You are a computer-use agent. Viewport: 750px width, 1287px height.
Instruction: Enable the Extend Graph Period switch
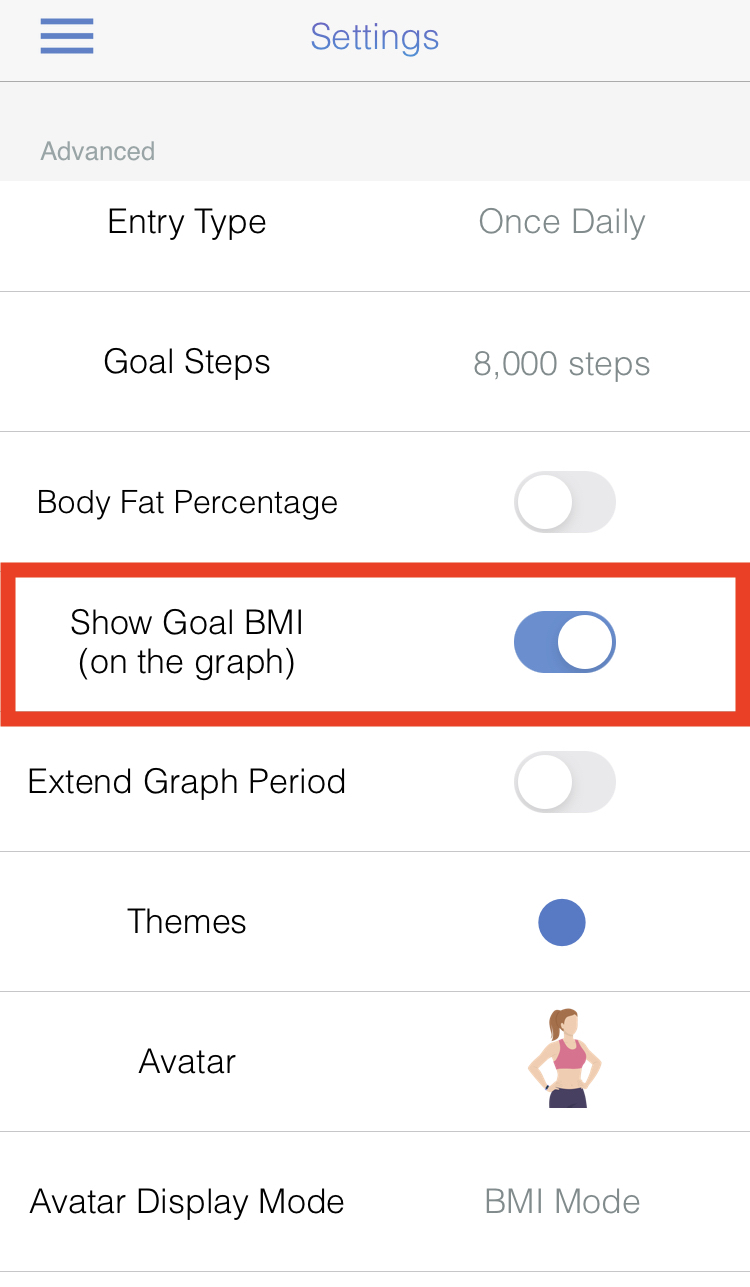(x=565, y=782)
